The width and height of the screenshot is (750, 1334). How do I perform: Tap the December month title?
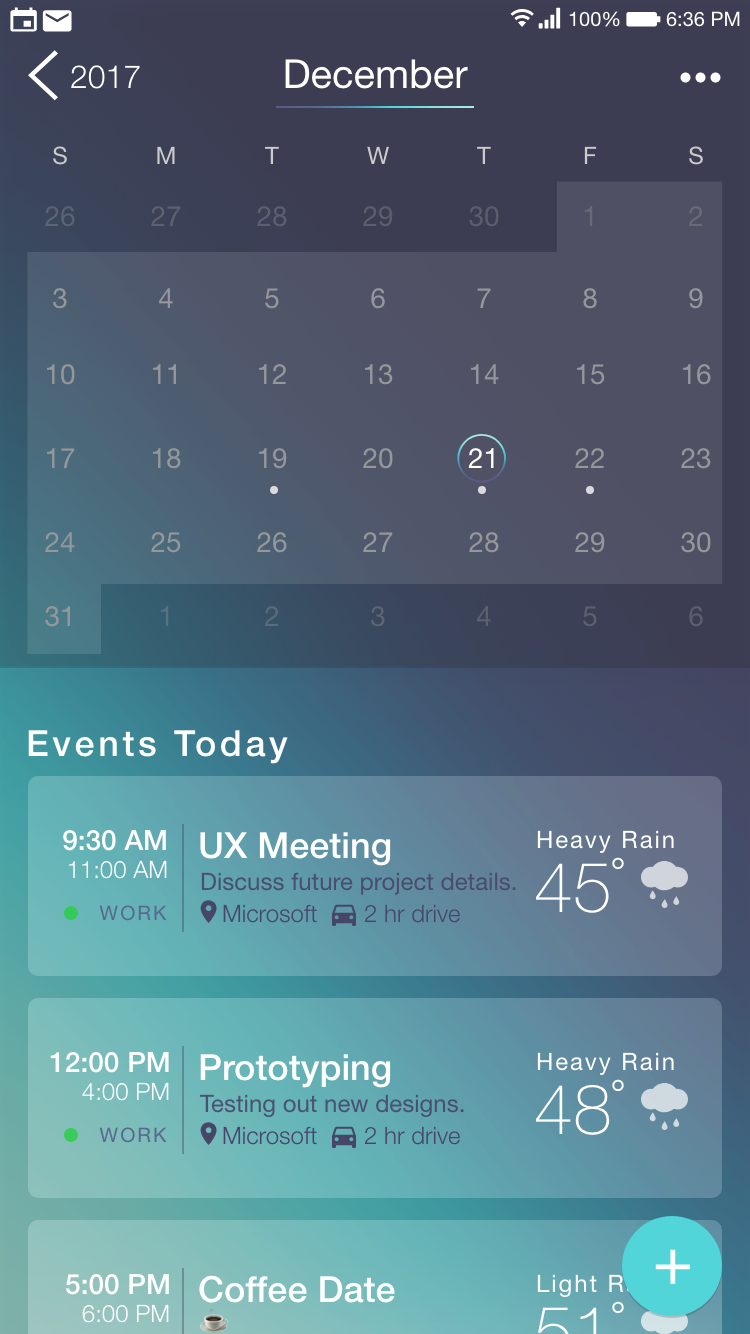point(375,76)
